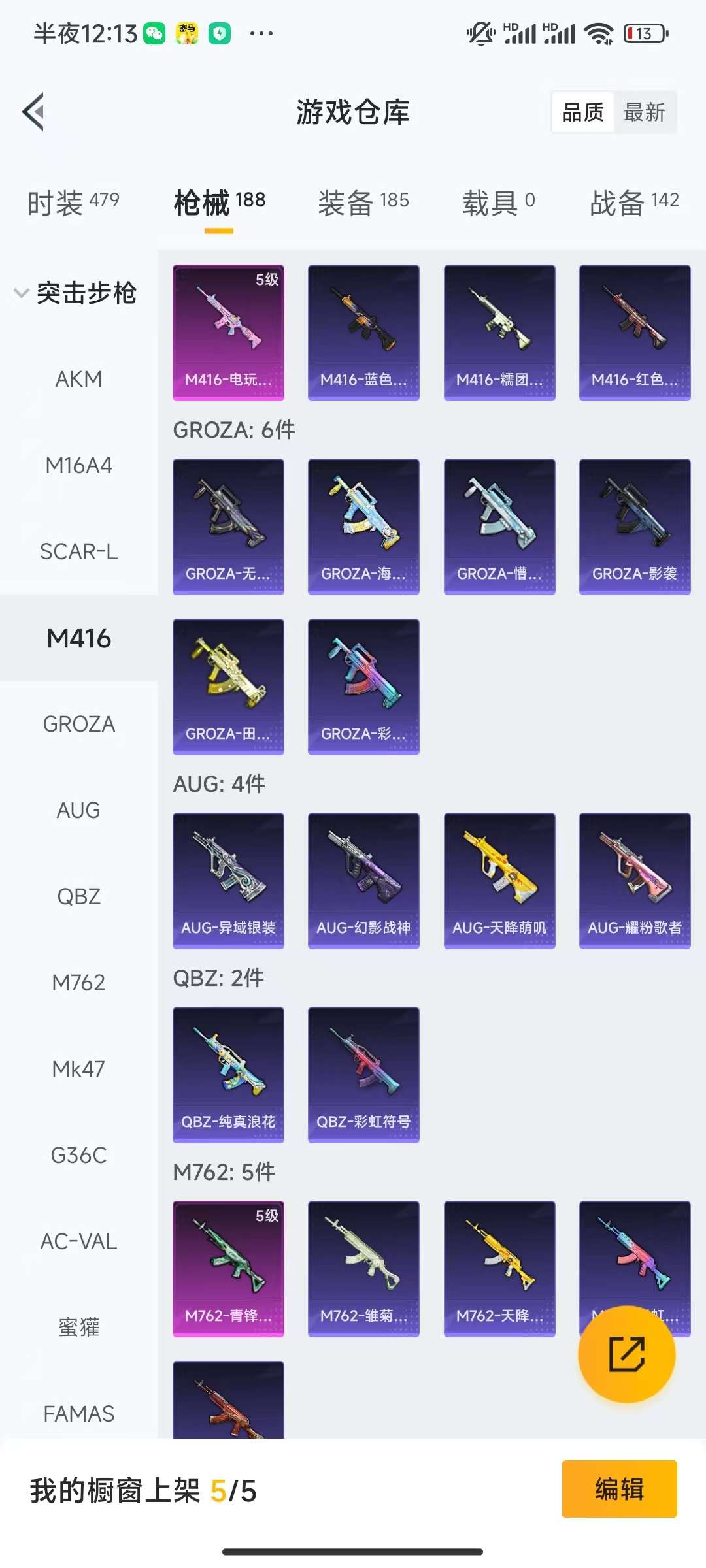The image size is (706, 1568).
Task: Select GROZA in the side list
Action: coord(78,724)
